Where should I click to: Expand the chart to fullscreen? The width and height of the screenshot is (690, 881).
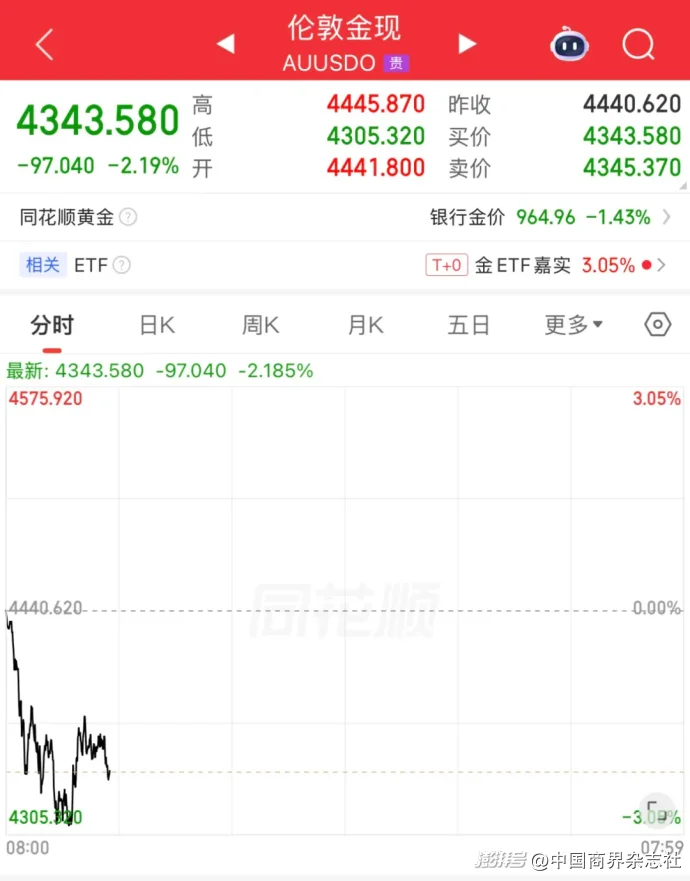pos(657,811)
